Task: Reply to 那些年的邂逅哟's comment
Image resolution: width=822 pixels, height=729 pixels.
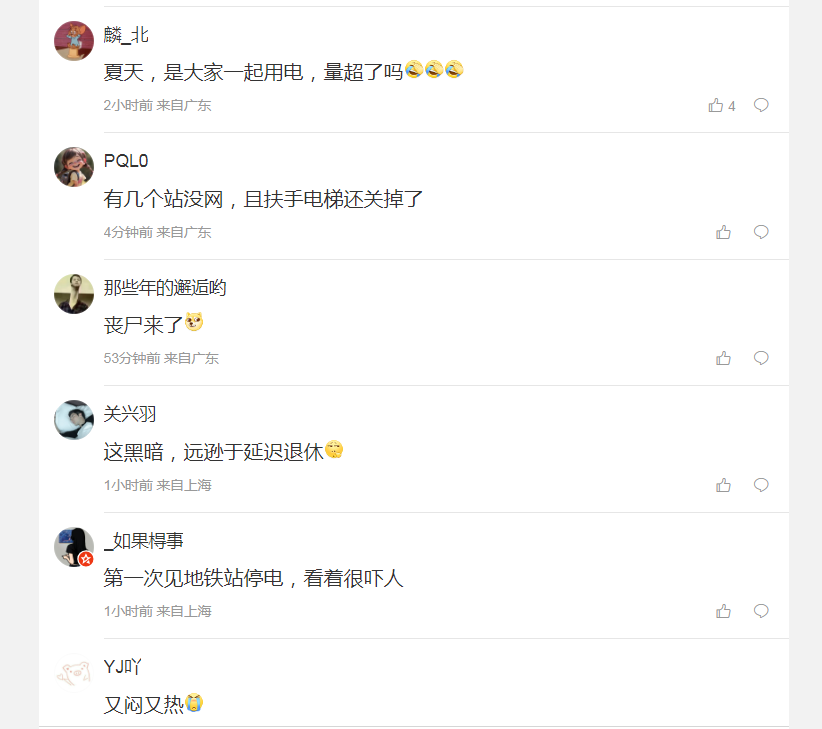Action: [761, 358]
